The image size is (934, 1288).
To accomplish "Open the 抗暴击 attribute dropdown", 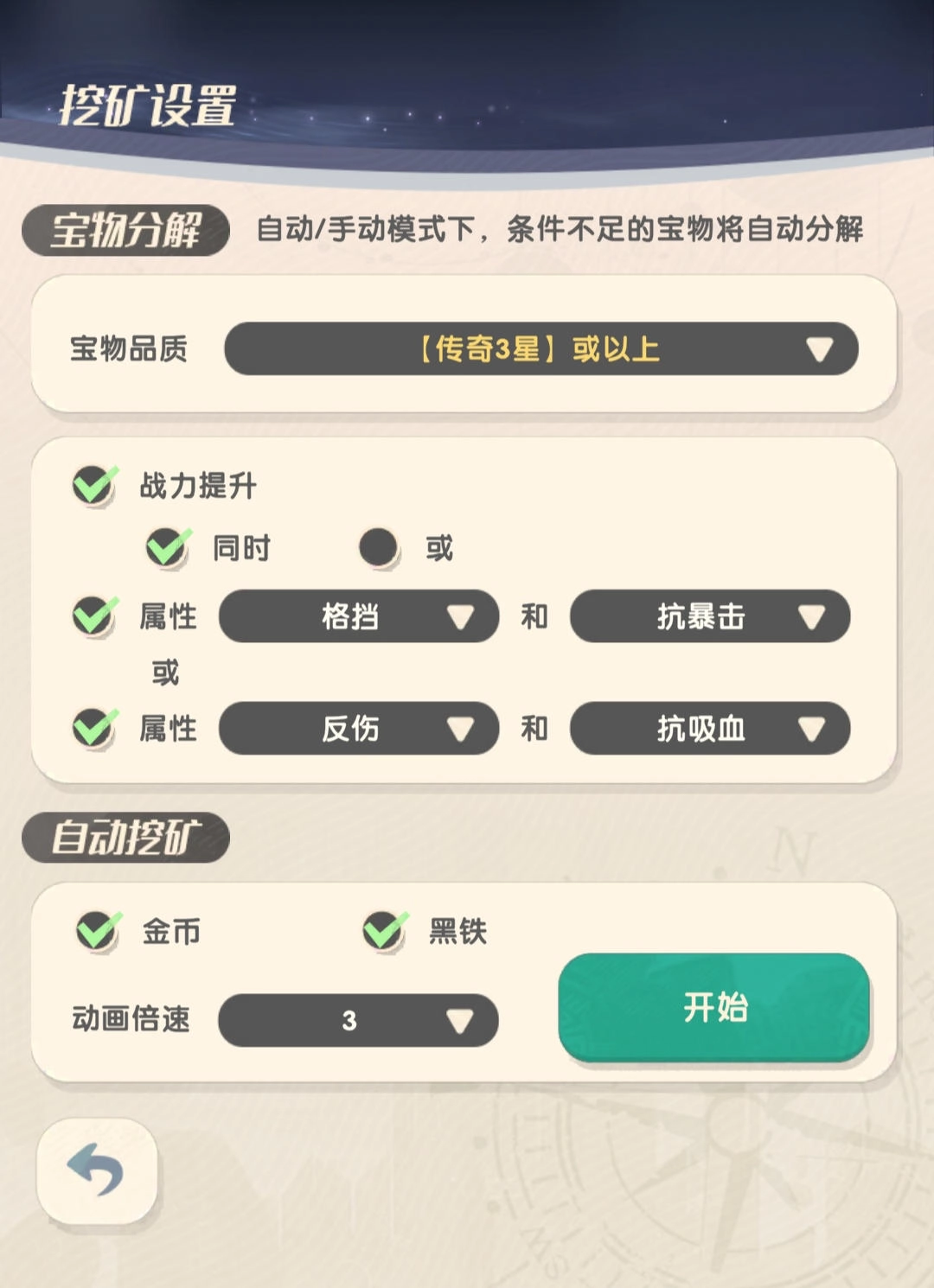I will (x=709, y=617).
